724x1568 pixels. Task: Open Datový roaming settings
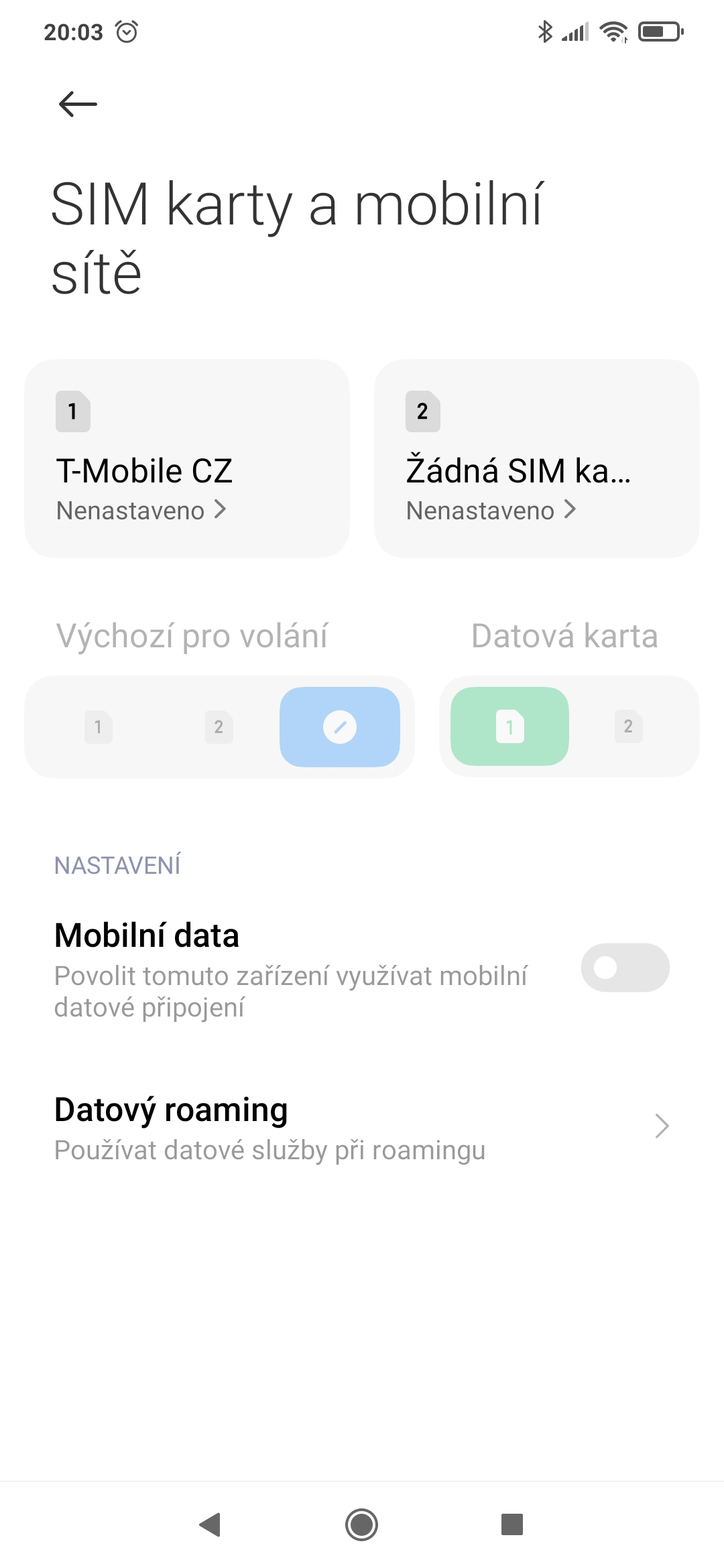(362, 1127)
